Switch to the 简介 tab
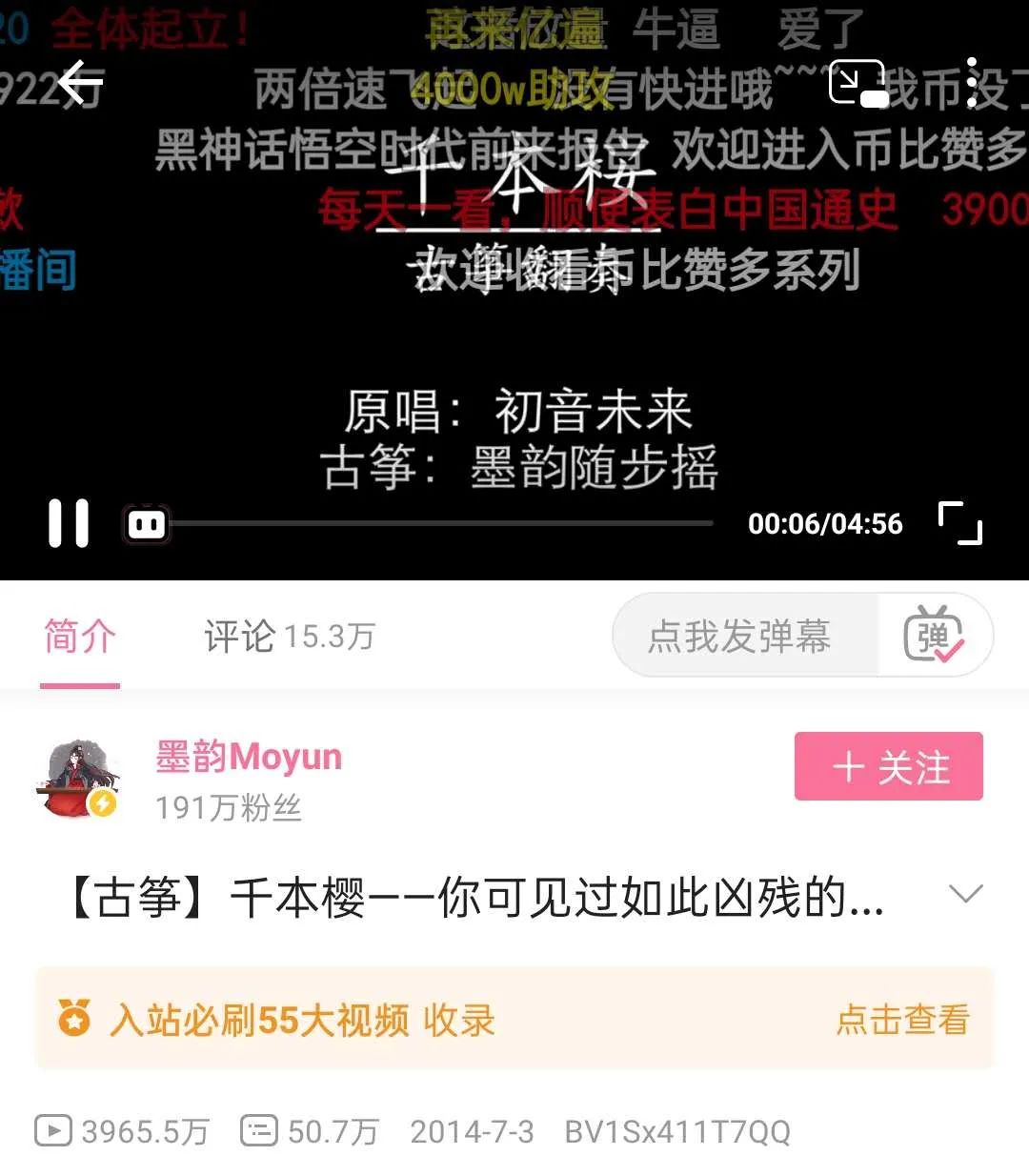1029x1176 pixels. (x=80, y=637)
